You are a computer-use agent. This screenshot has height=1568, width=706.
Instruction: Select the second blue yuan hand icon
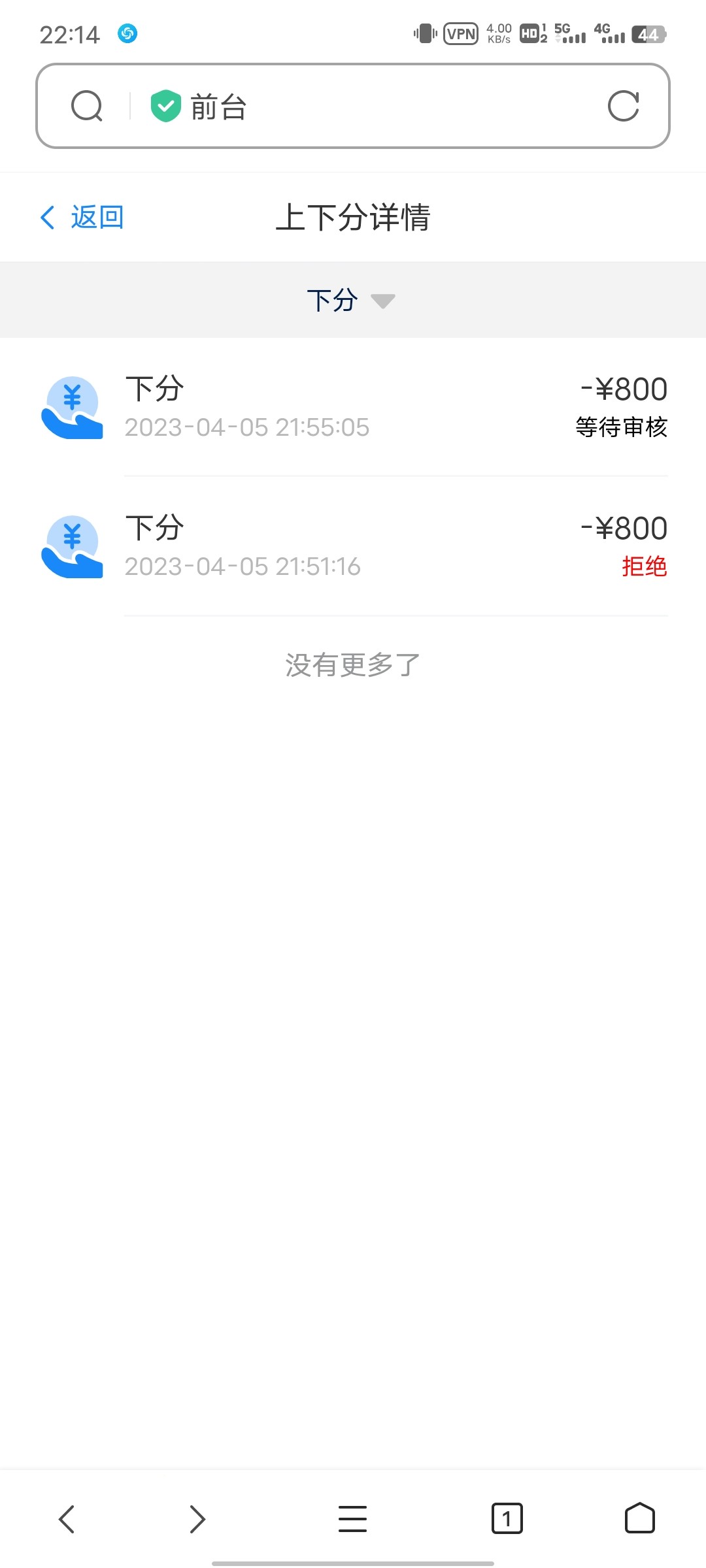click(x=73, y=546)
